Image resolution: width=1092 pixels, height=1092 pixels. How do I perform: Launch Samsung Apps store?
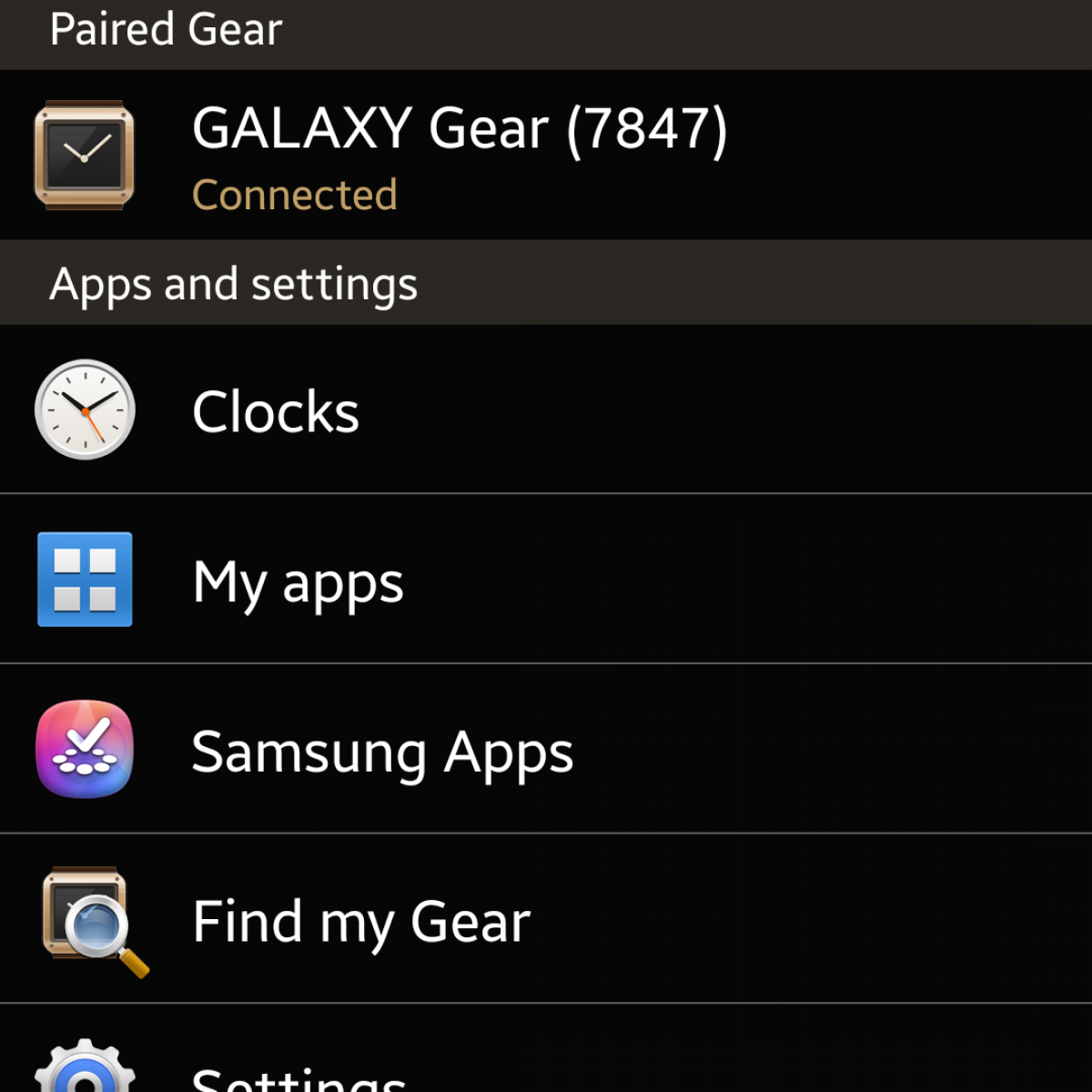382,751
